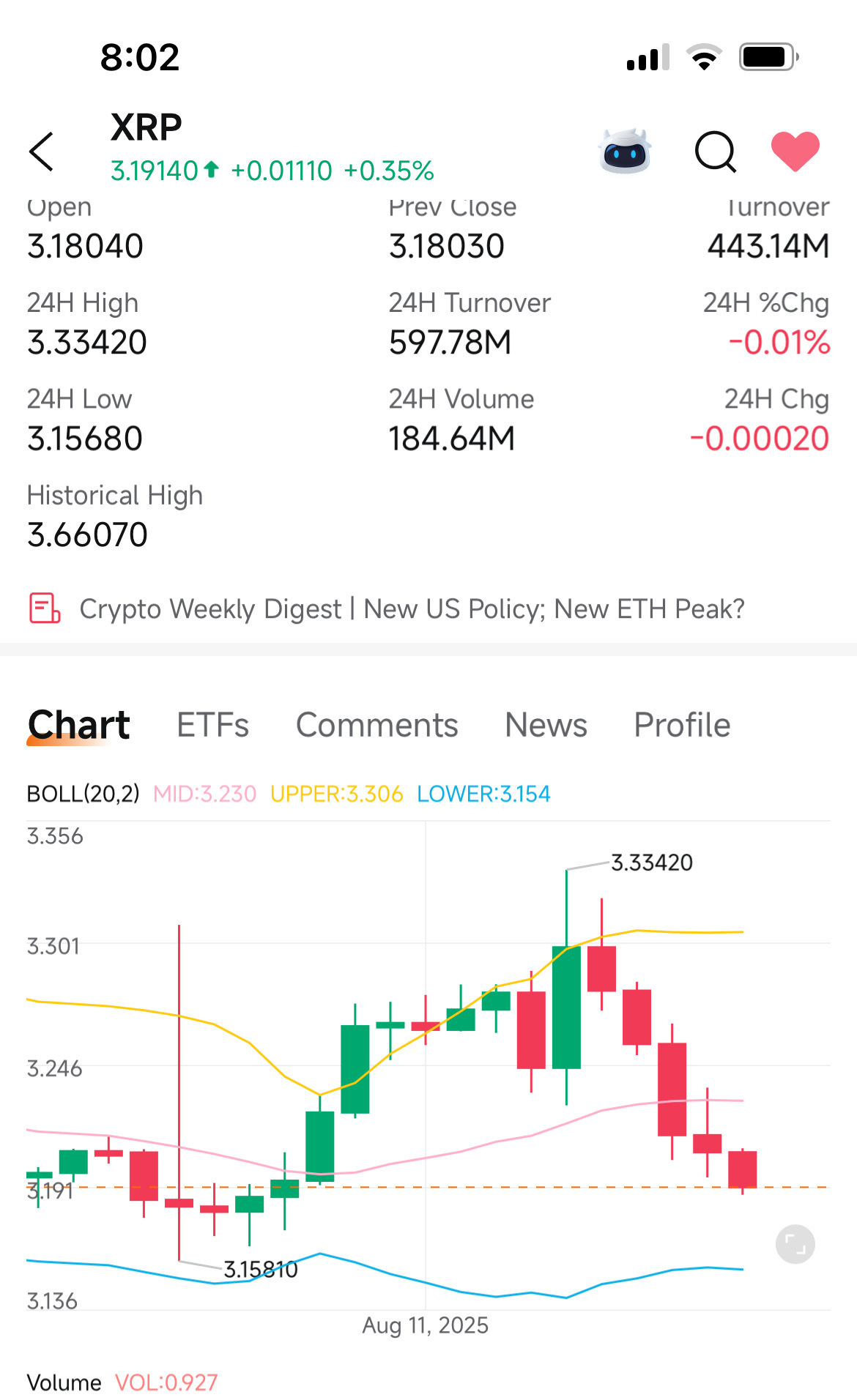This screenshot has width=857, height=1400.
Task: Select the Chart tab
Action: pyautogui.click(x=79, y=725)
